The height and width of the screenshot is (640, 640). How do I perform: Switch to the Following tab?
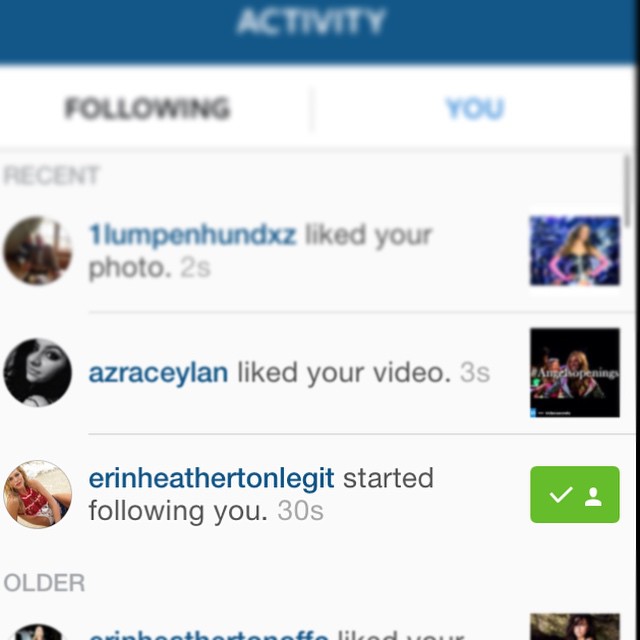(147, 108)
